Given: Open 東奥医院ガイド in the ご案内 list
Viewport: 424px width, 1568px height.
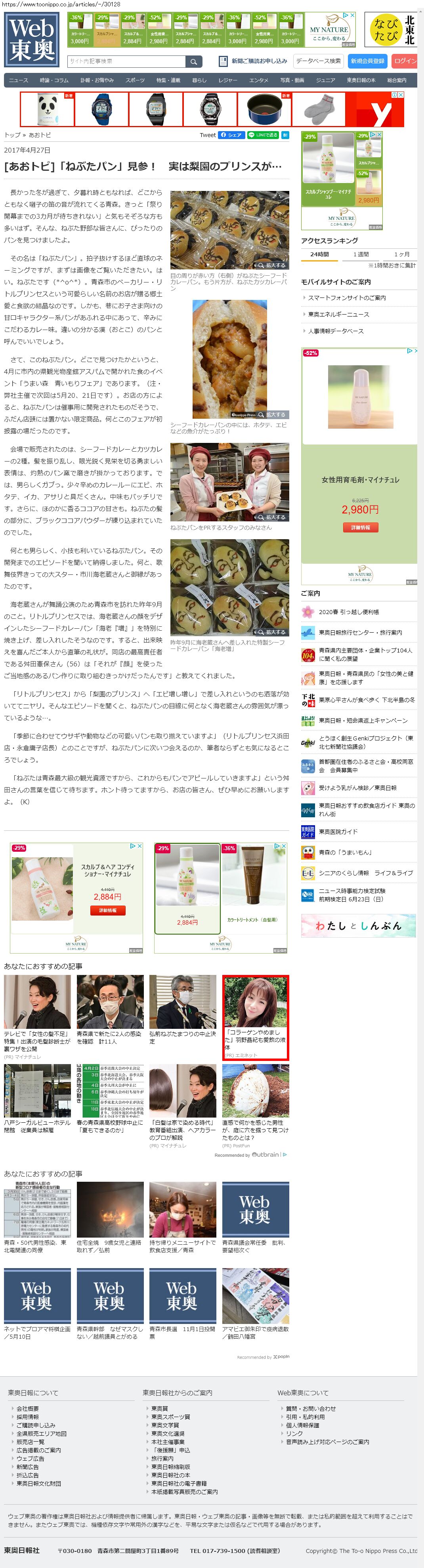Looking at the screenshot, I should [x=338, y=832].
